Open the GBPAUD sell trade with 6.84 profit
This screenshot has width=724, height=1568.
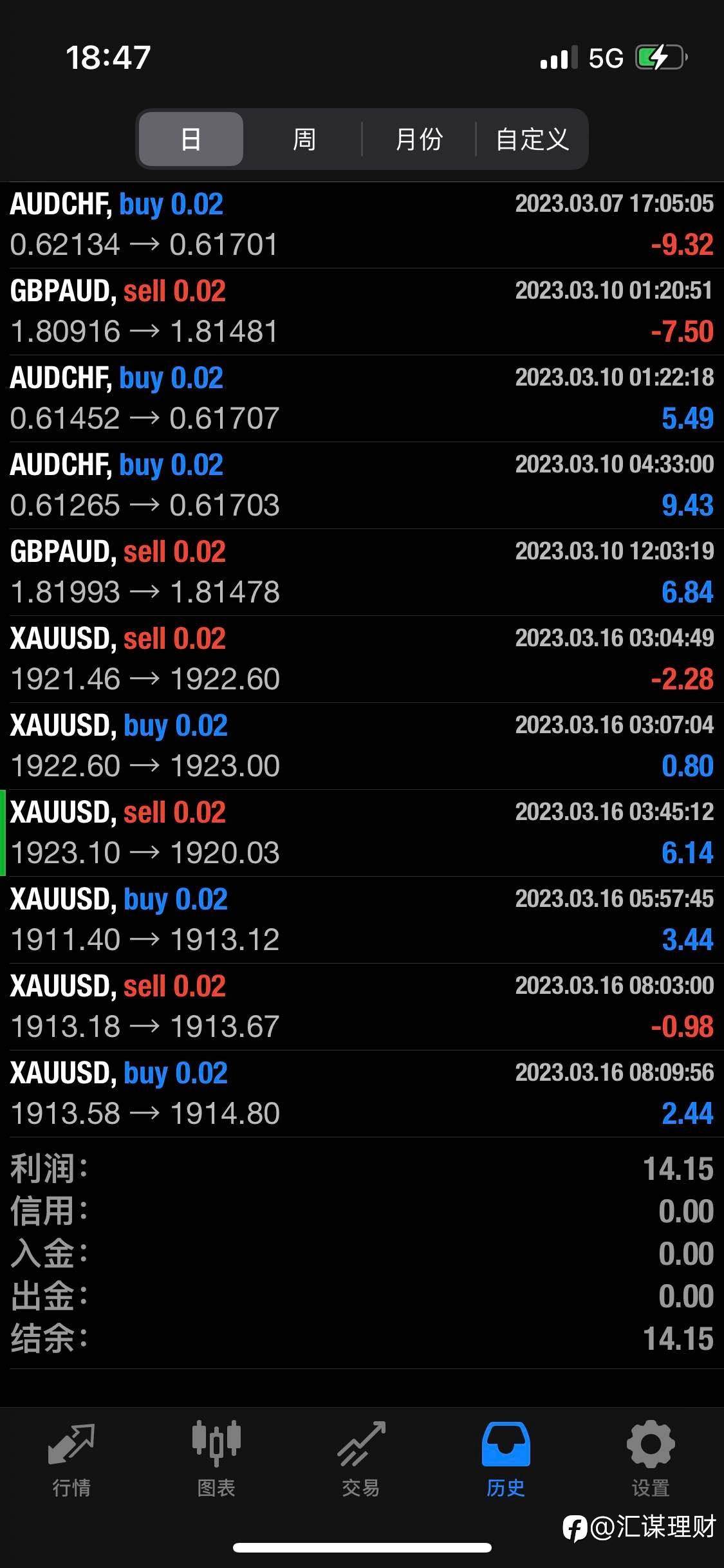tap(362, 572)
